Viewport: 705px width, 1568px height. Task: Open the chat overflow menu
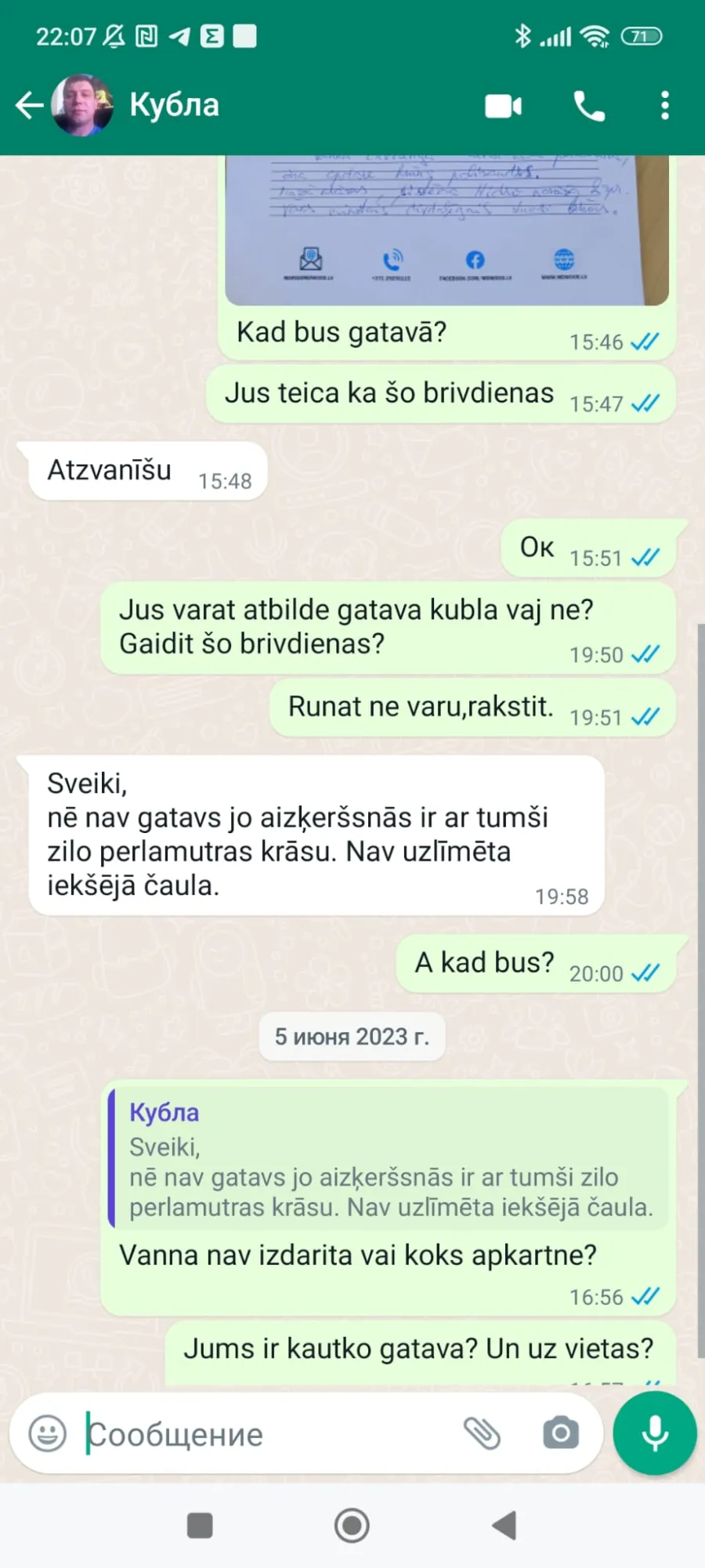coord(665,106)
